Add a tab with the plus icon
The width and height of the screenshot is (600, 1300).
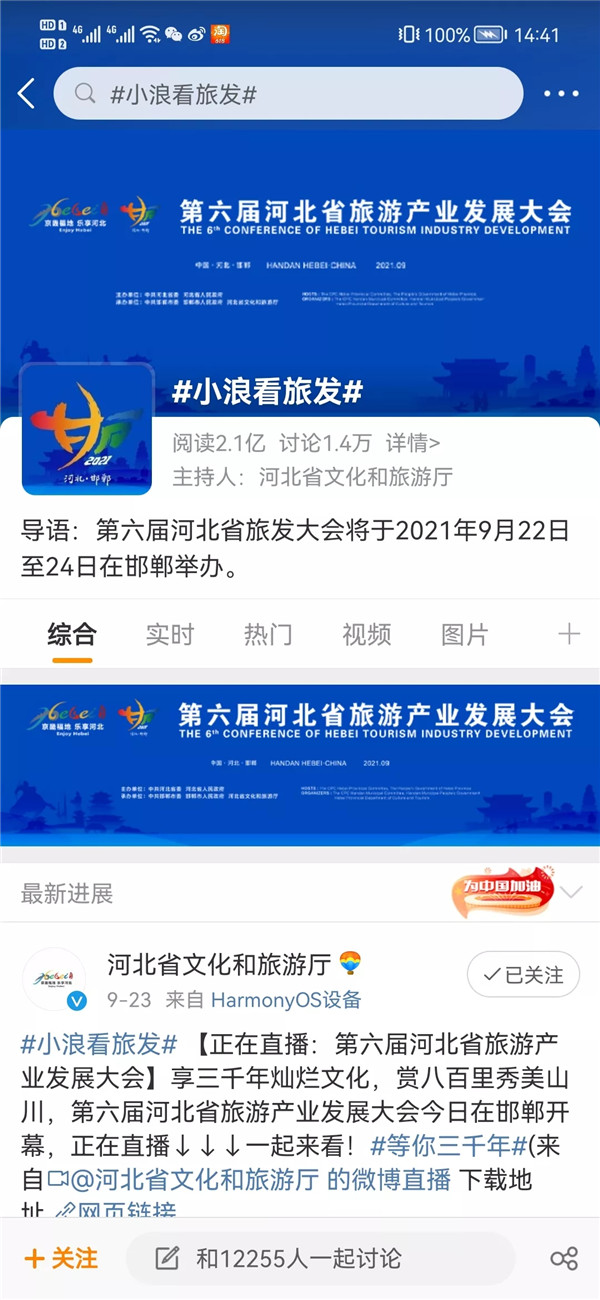pyautogui.click(x=568, y=634)
